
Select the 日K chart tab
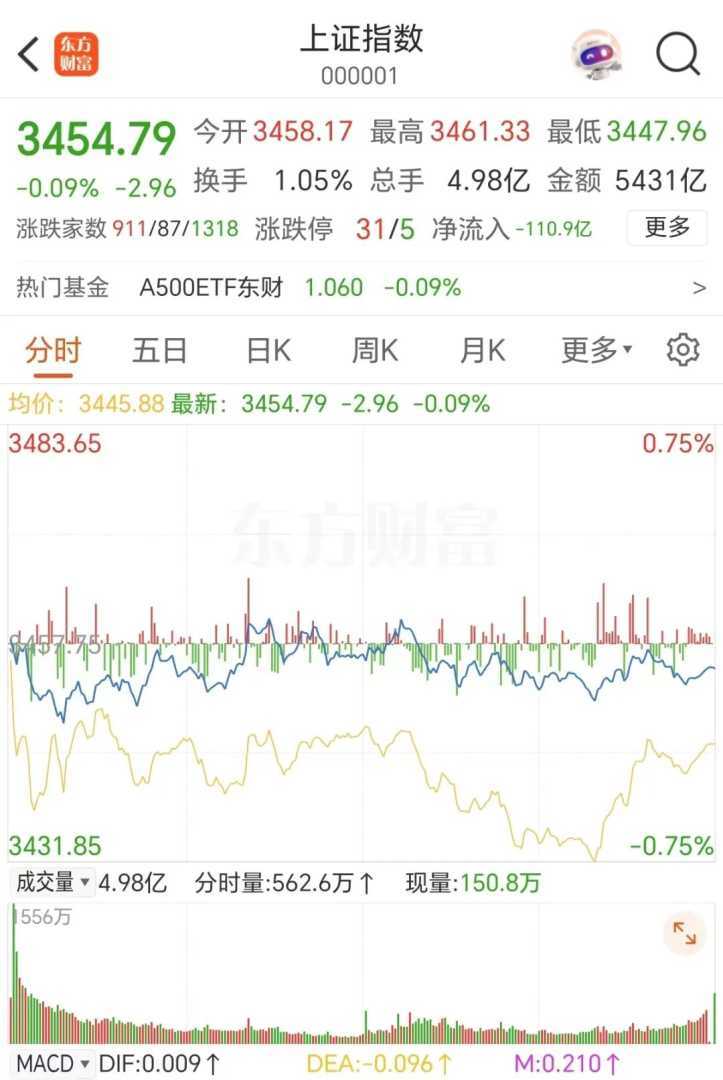[268, 350]
